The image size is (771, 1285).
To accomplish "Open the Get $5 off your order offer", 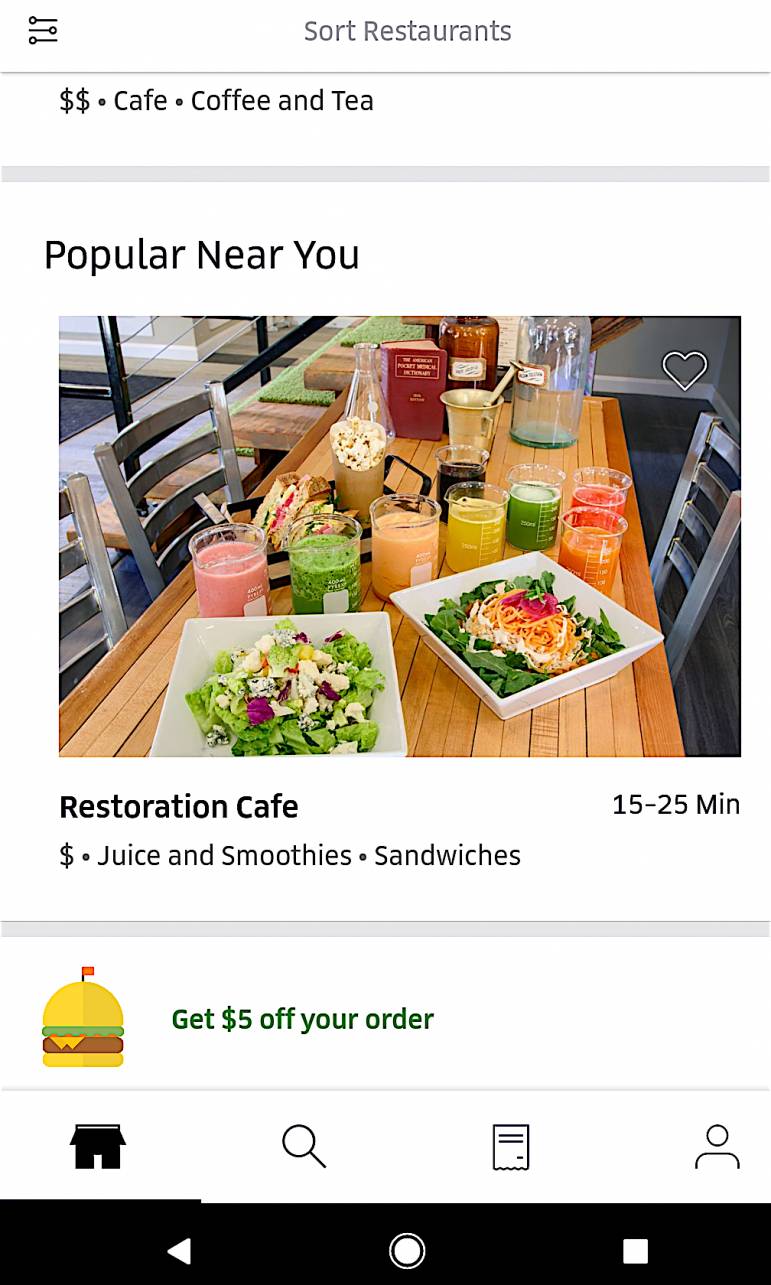I will [x=302, y=1019].
